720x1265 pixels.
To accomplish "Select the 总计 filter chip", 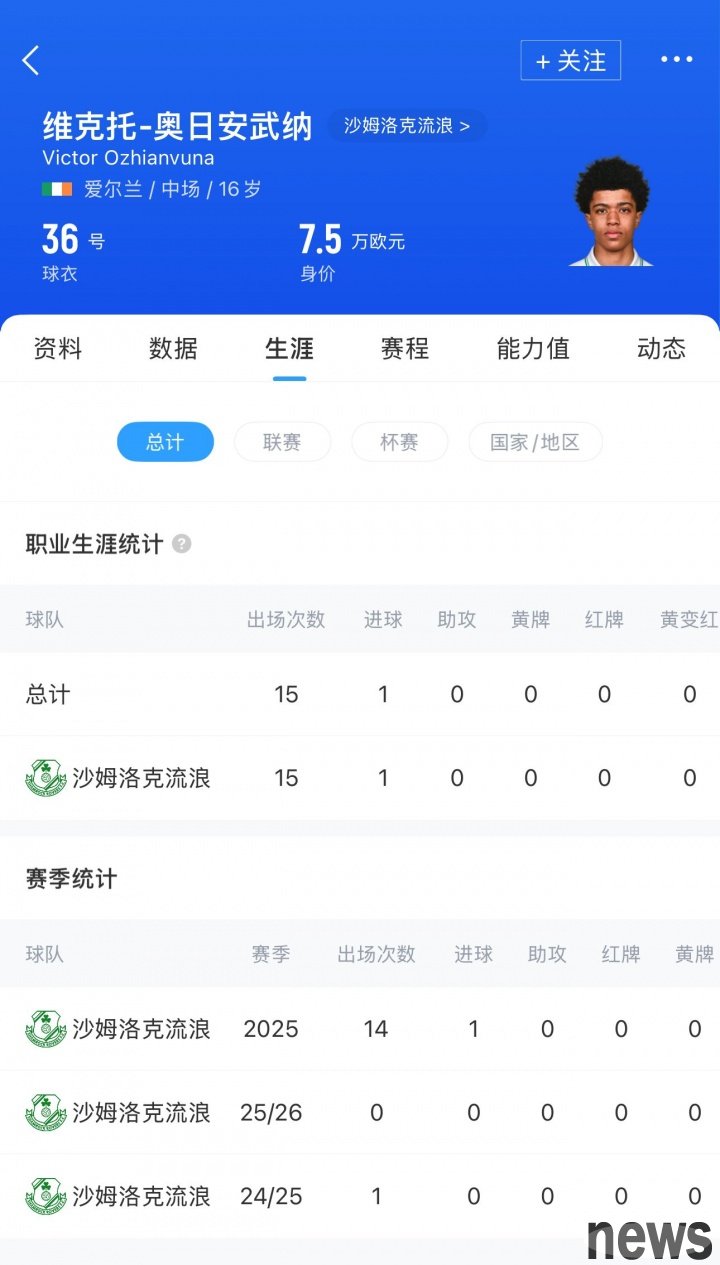I will 165,442.
